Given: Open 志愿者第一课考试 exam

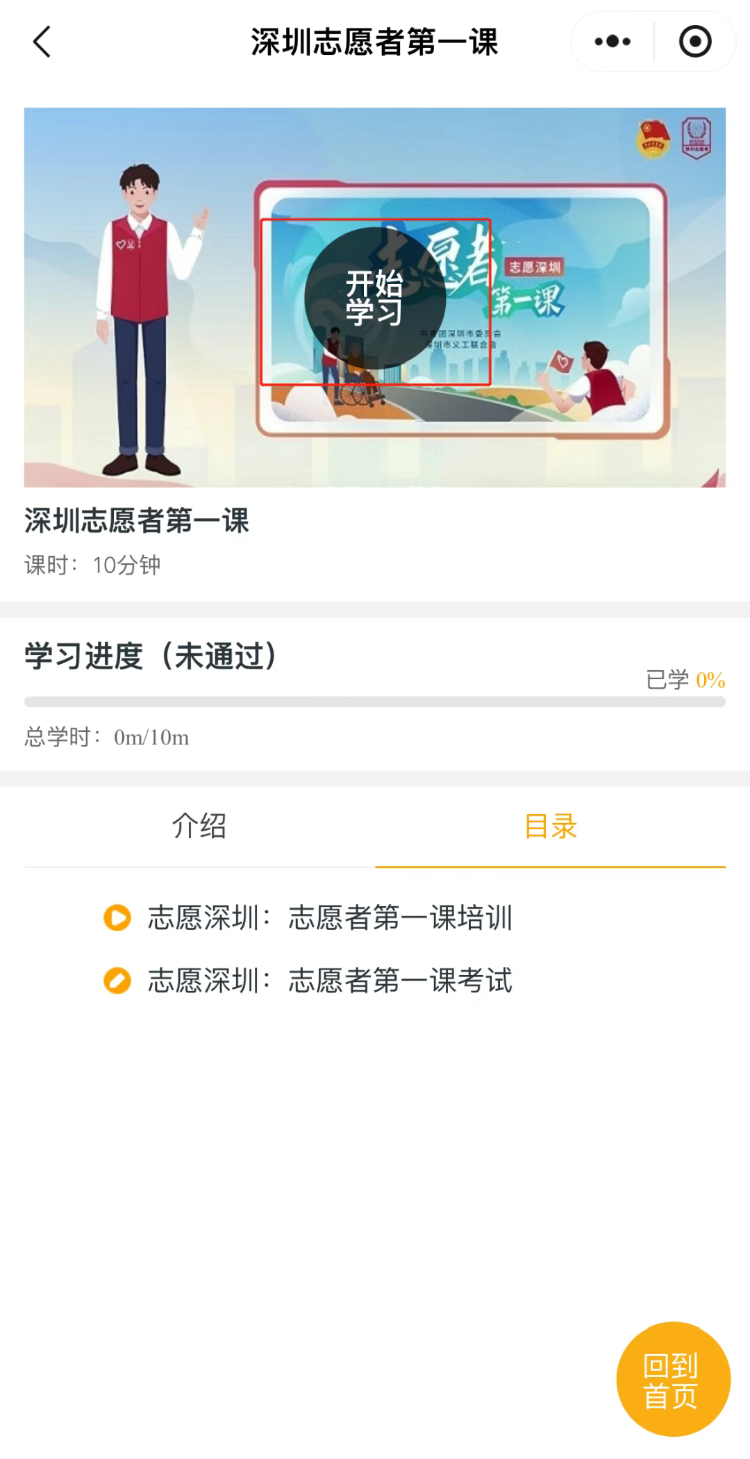Looking at the screenshot, I should coord(330,981).
